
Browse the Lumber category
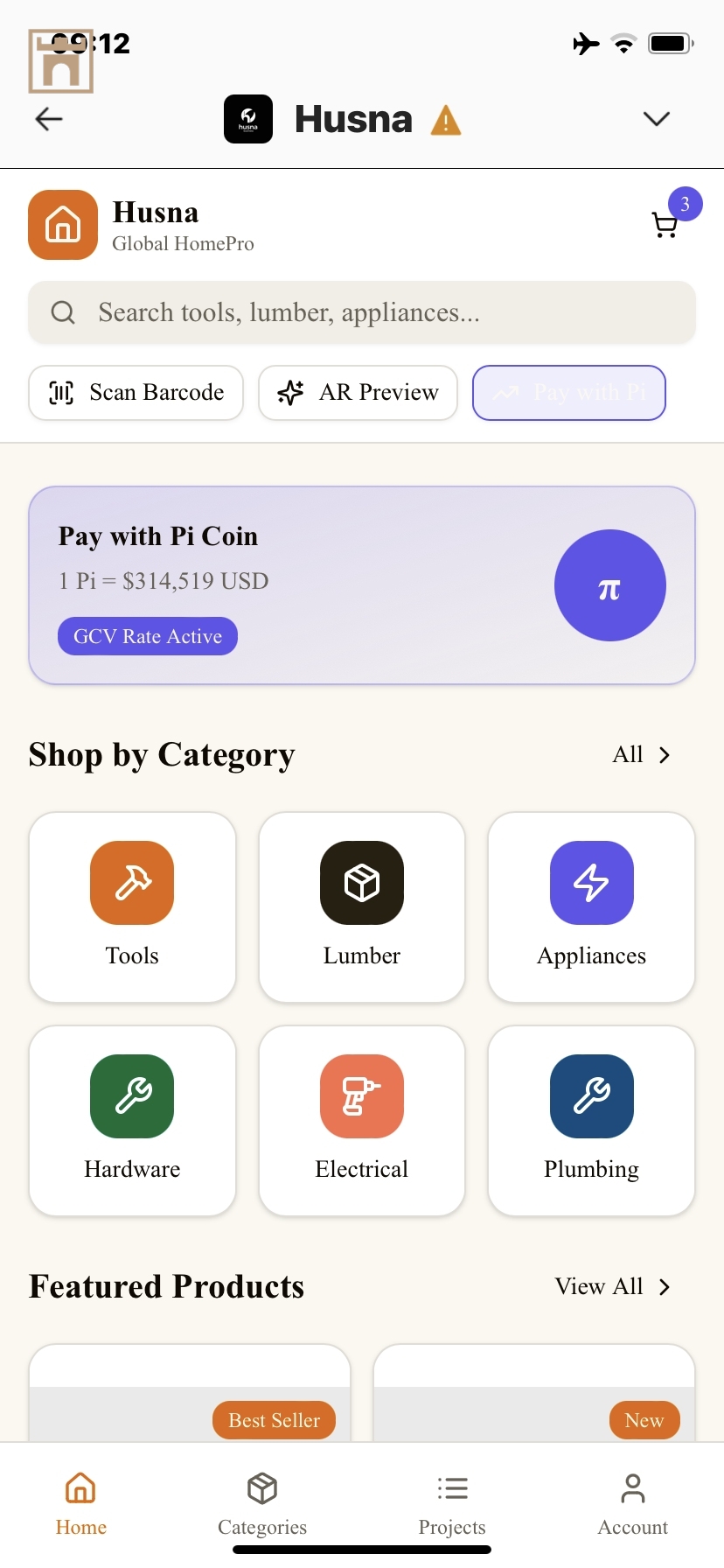(362, 906)
